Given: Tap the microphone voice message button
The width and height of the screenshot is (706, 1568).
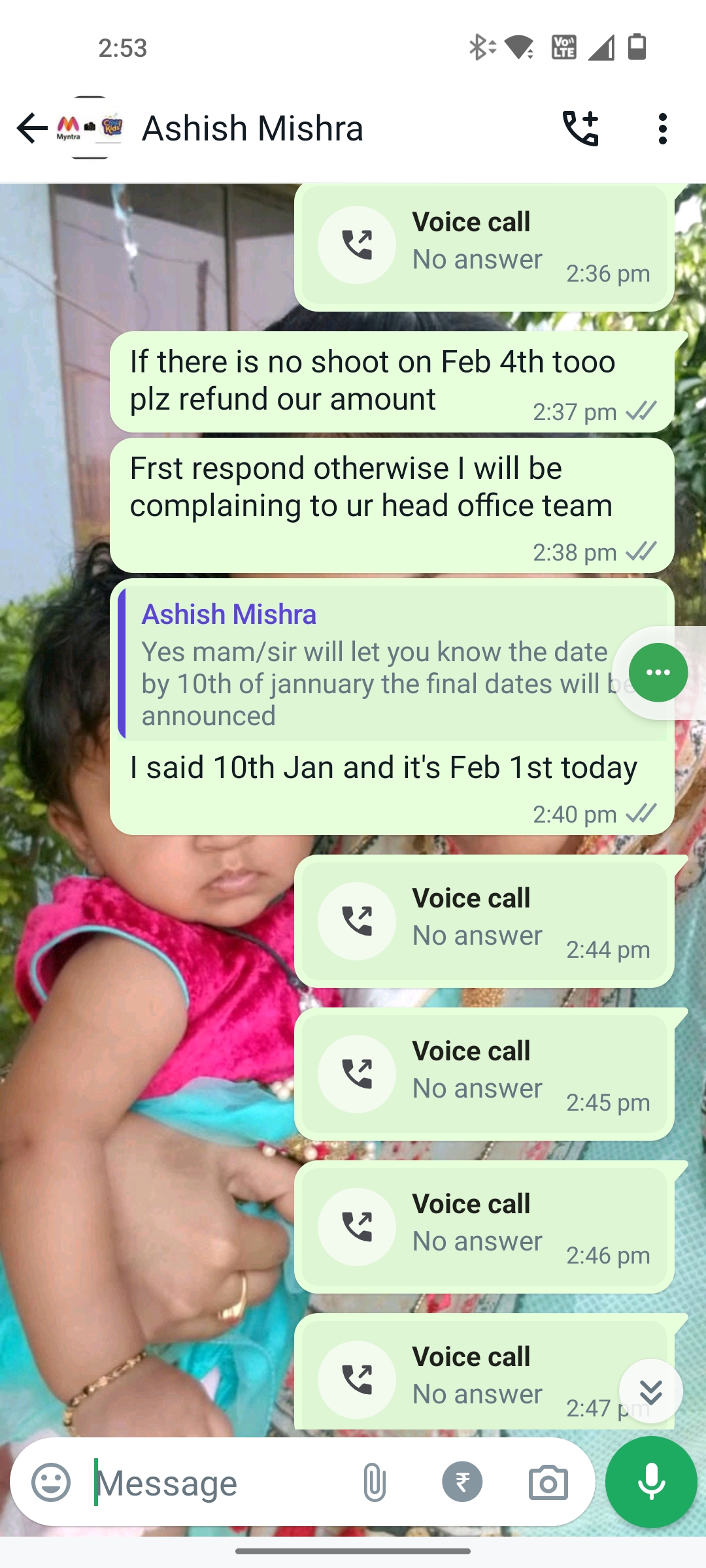Looking at the screenshot, I should (x=651, y=1482).
